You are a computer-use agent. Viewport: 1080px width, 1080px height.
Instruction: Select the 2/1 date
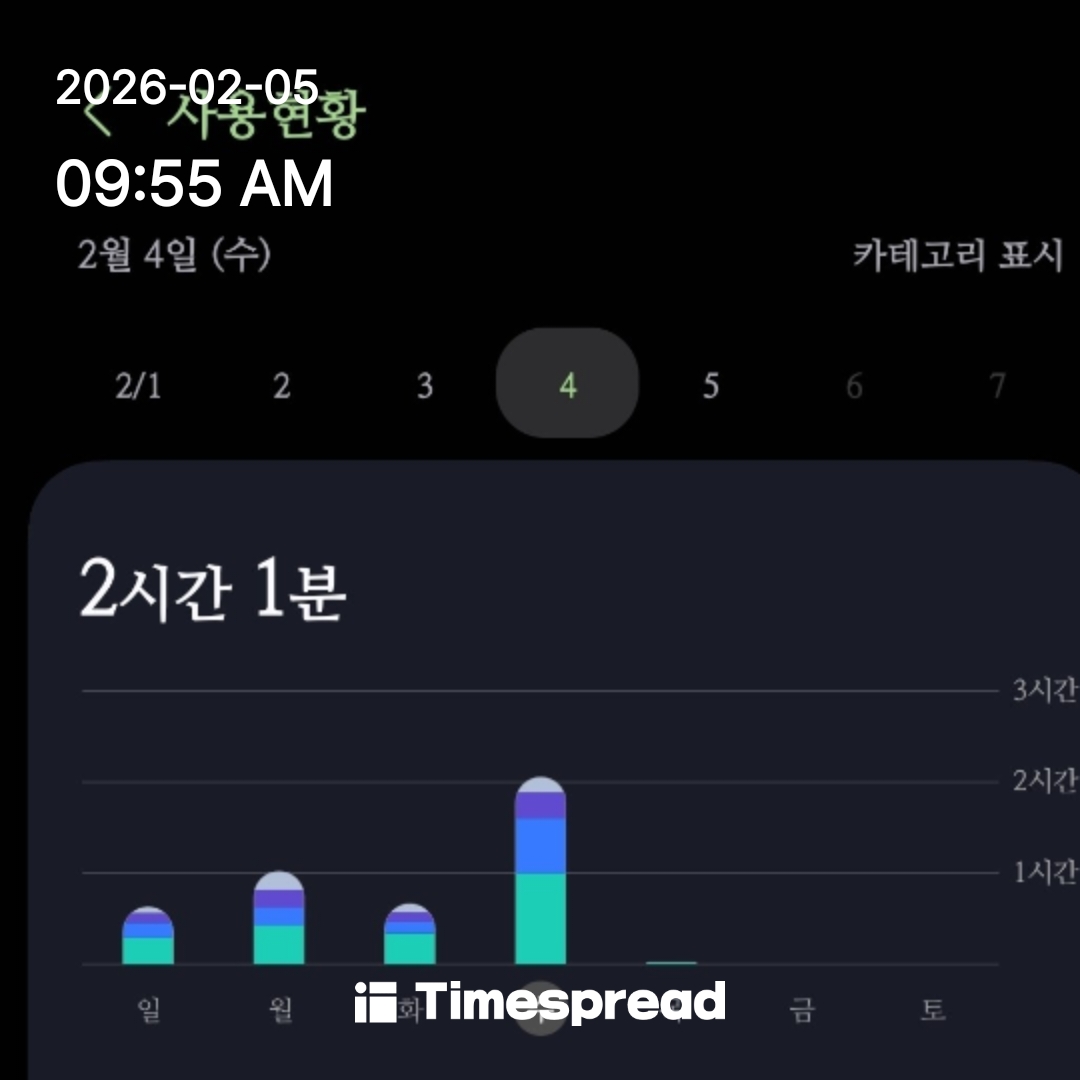tap(138, 385)
